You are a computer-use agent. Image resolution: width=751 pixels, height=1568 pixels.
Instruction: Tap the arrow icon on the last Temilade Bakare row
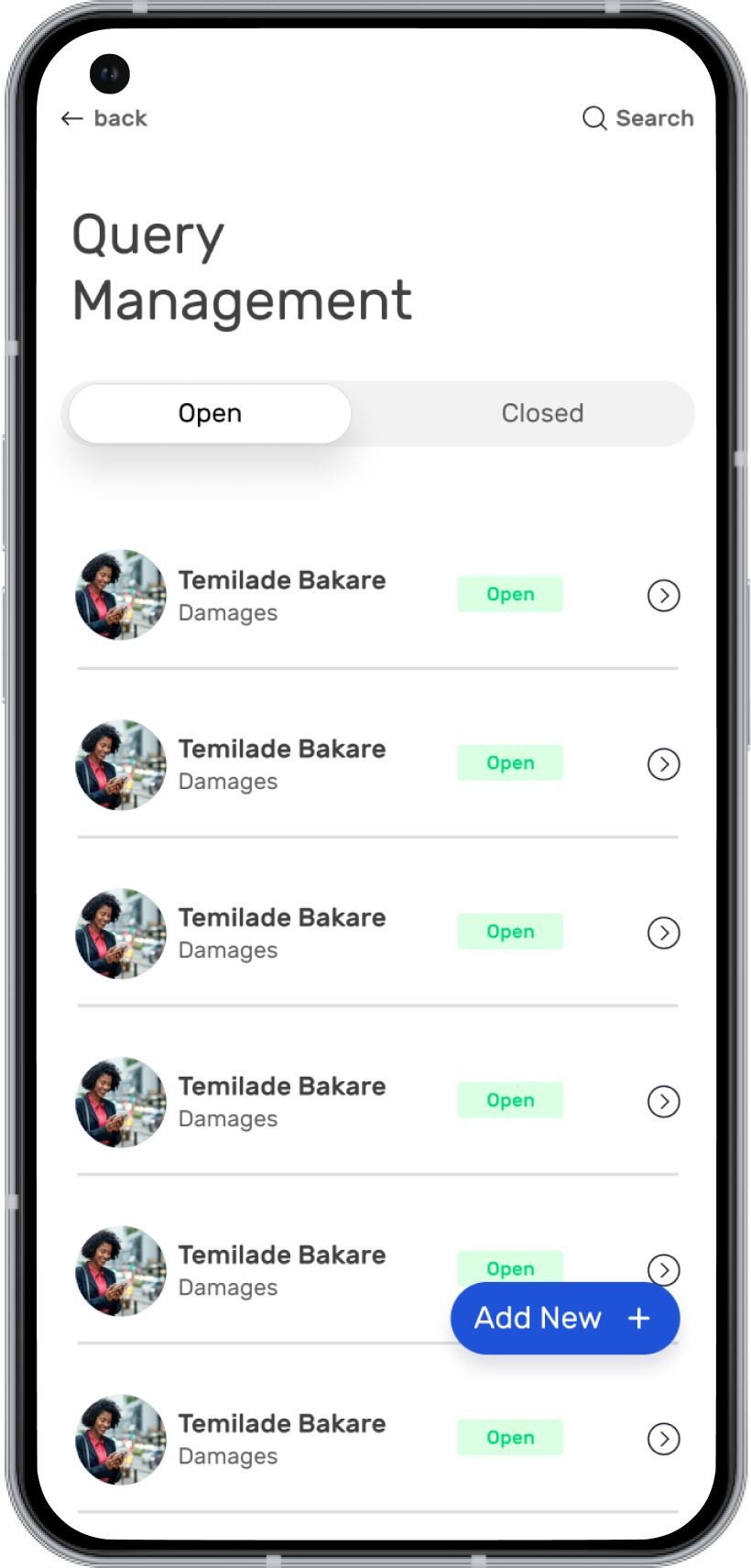point(663,1439)
